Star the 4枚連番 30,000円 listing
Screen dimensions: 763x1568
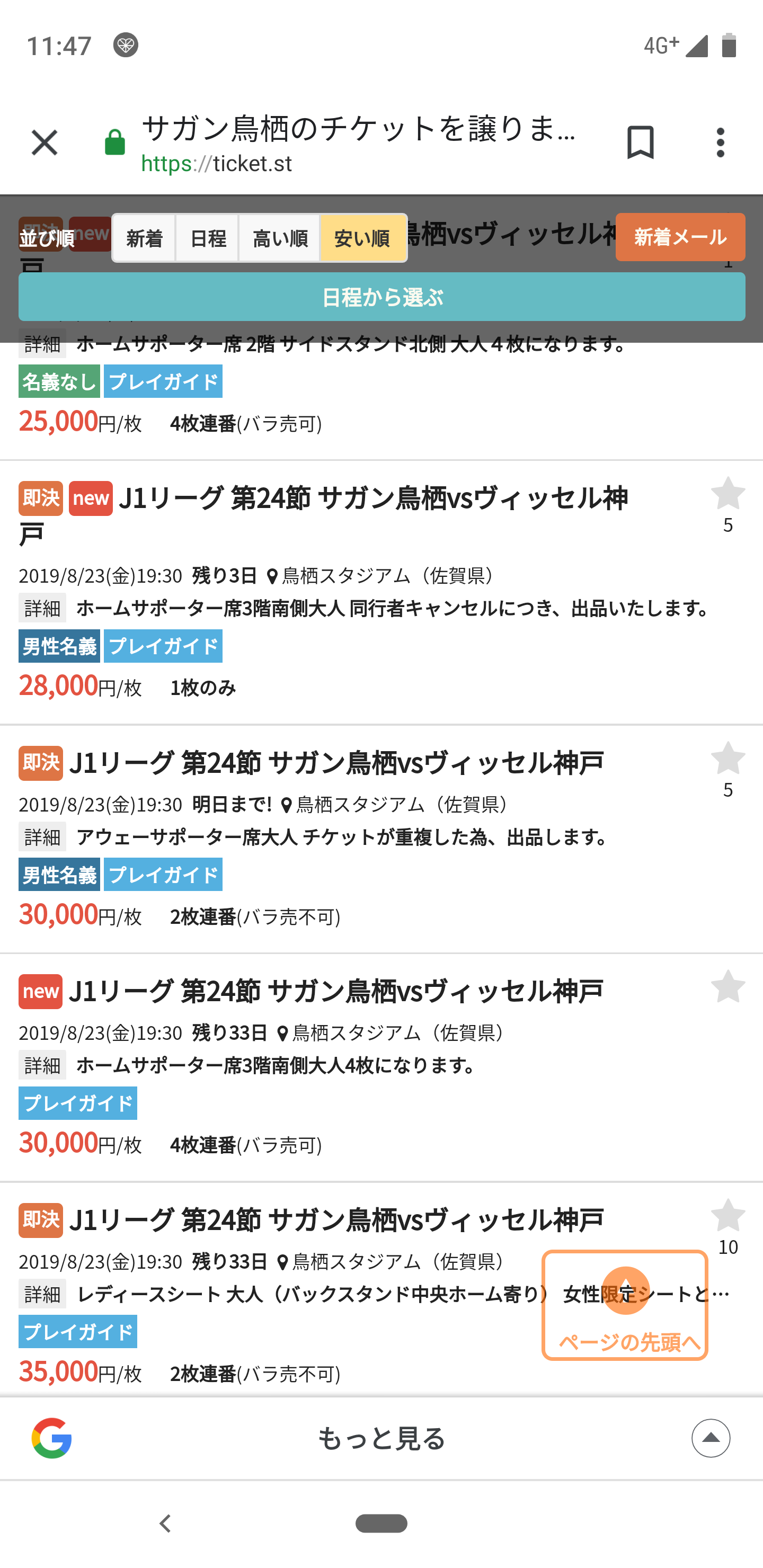[x=727, y=987]
